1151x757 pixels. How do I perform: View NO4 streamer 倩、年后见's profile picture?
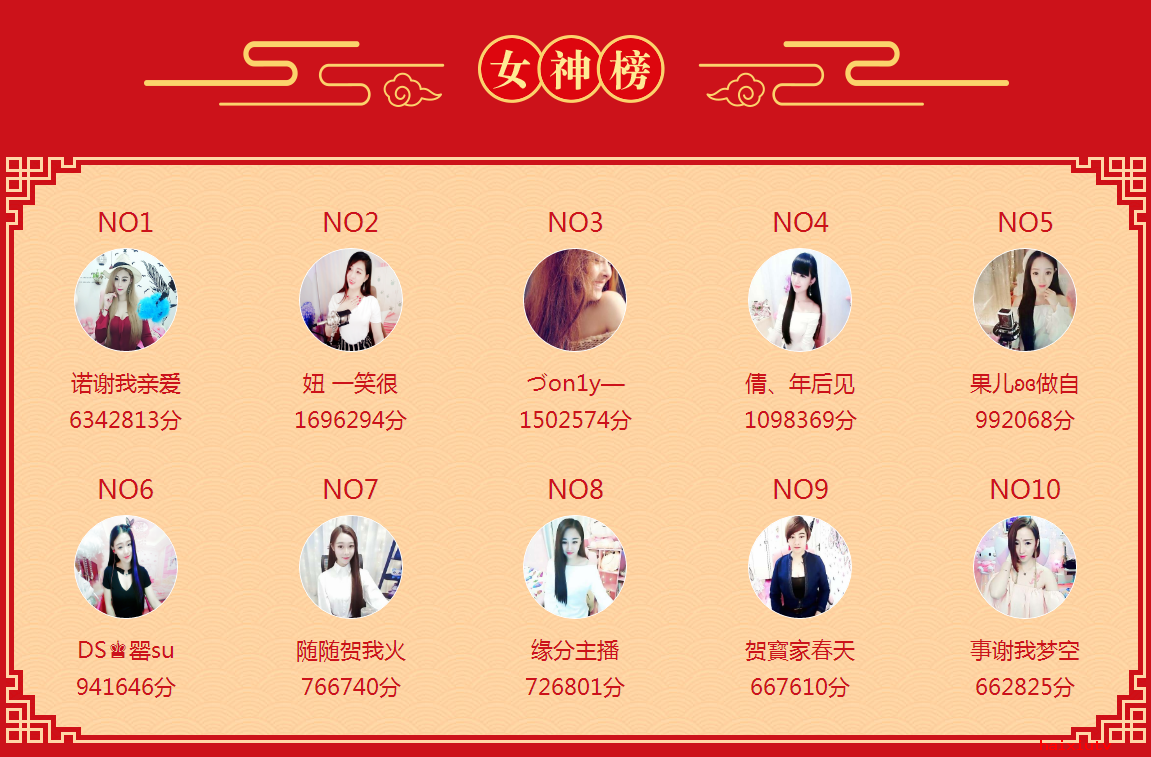point(800,300)
